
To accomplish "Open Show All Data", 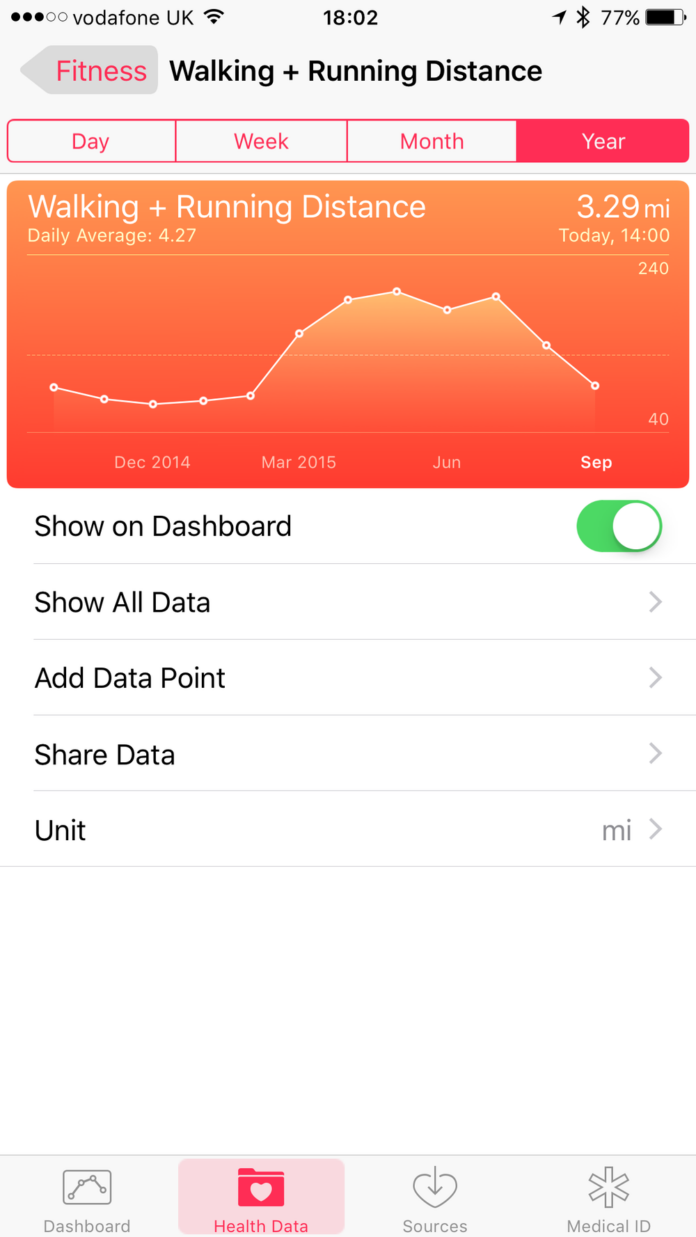I will pos(348,602).
